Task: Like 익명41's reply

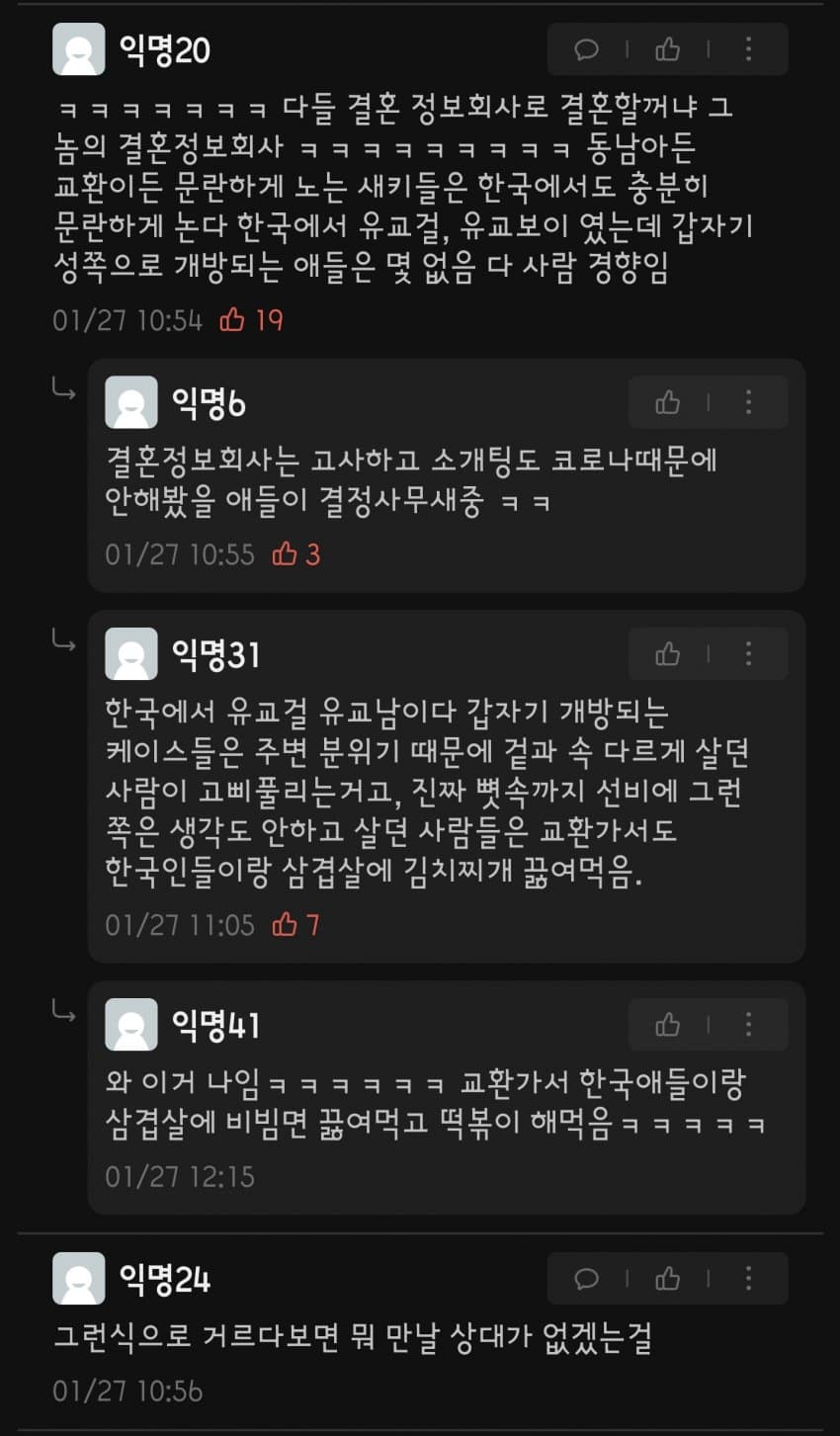Action: click(x=668, y=1025)
